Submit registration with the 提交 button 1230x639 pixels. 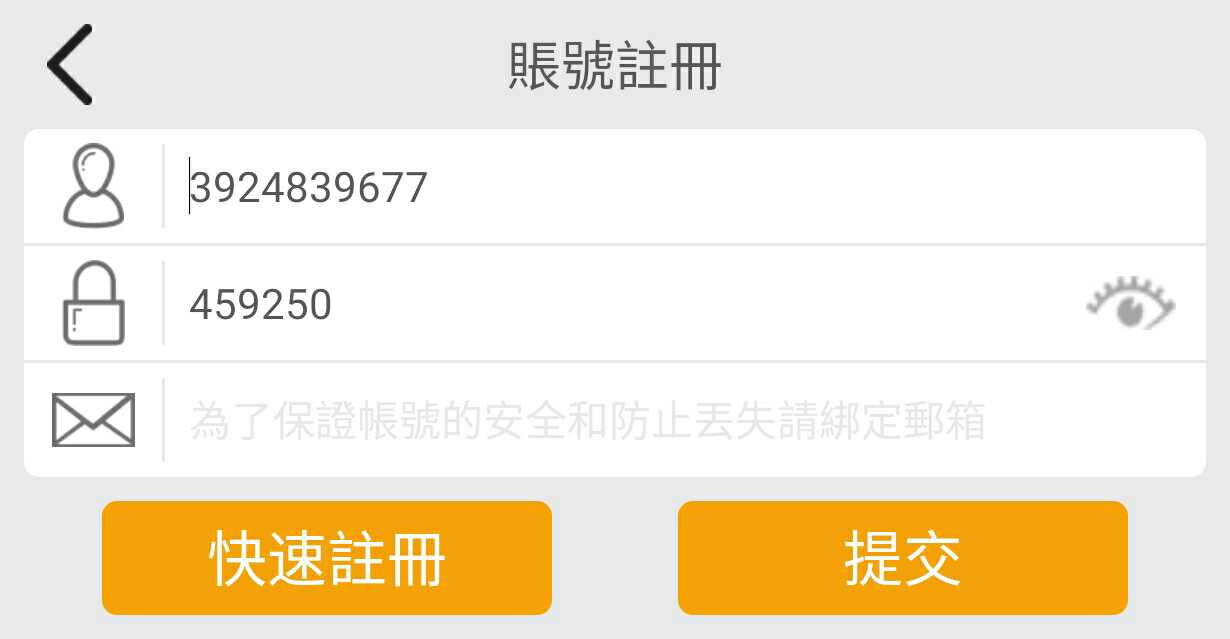(902, 558)
